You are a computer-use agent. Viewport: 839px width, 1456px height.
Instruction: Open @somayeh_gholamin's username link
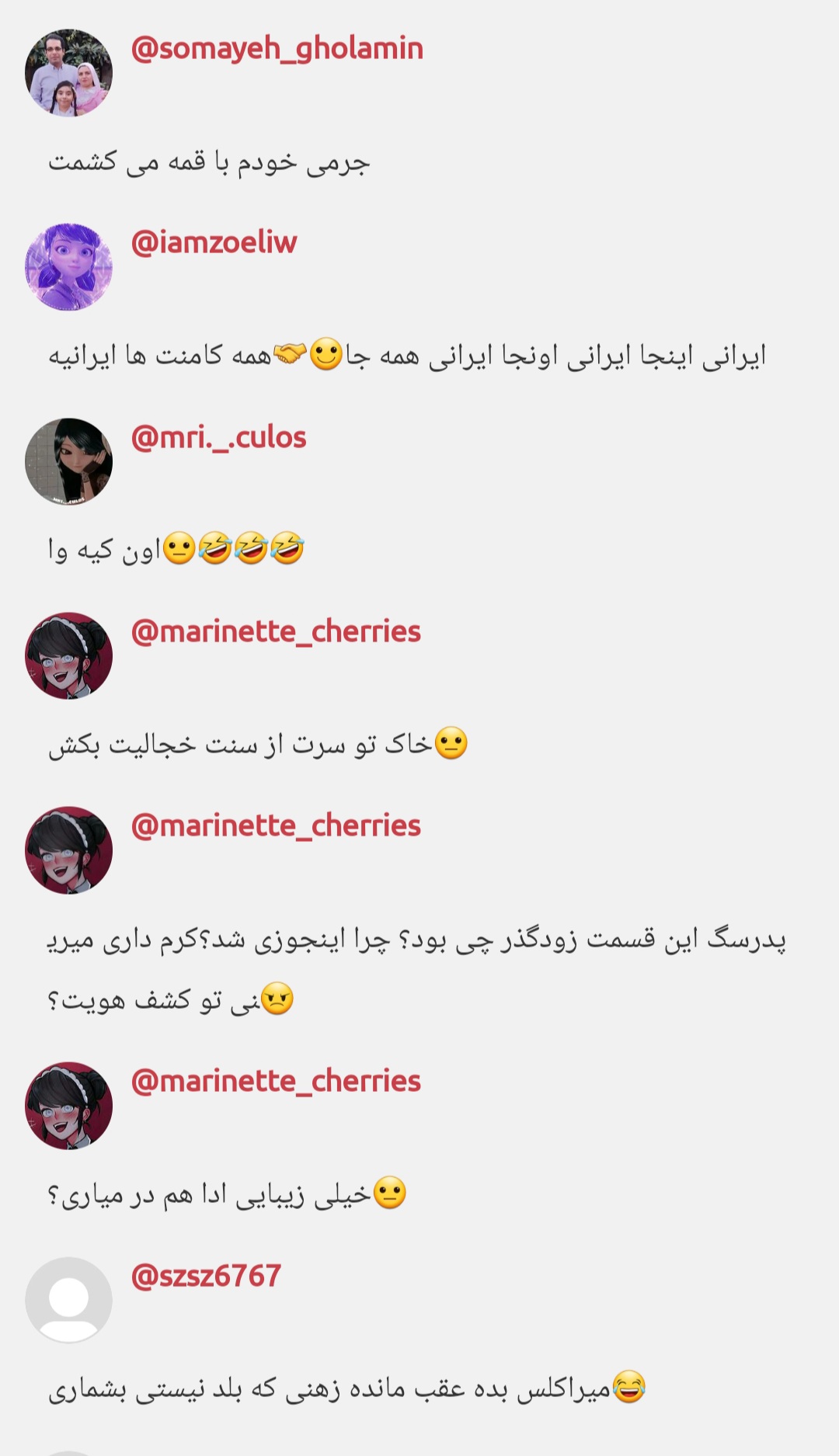tap(277, 49)
